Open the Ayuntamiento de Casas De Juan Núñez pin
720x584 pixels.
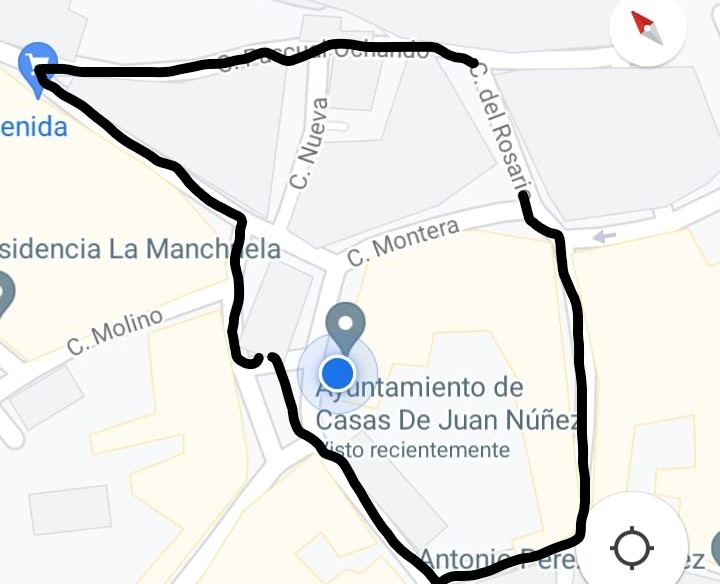(x=346, y=327)
